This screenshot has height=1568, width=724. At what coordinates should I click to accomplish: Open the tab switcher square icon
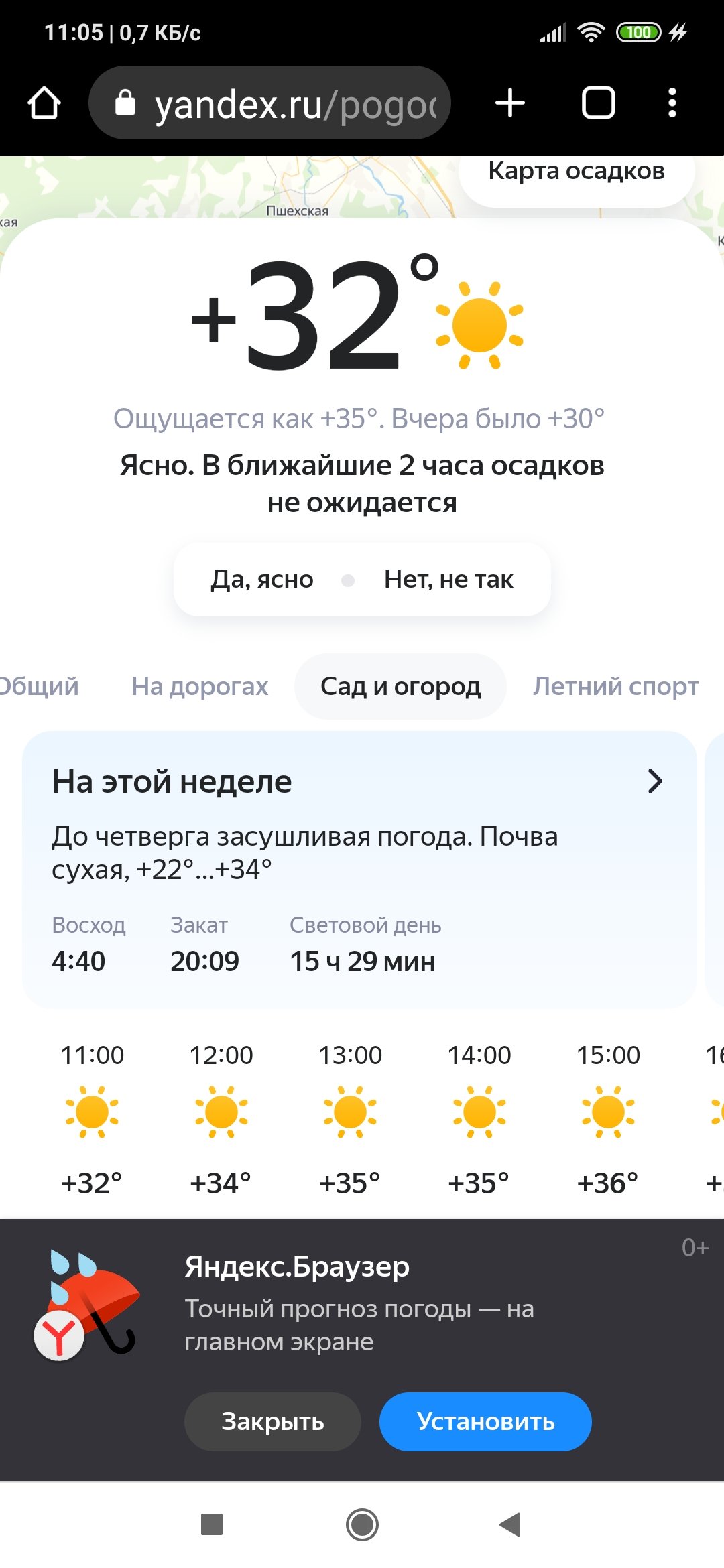click(599, 103)
